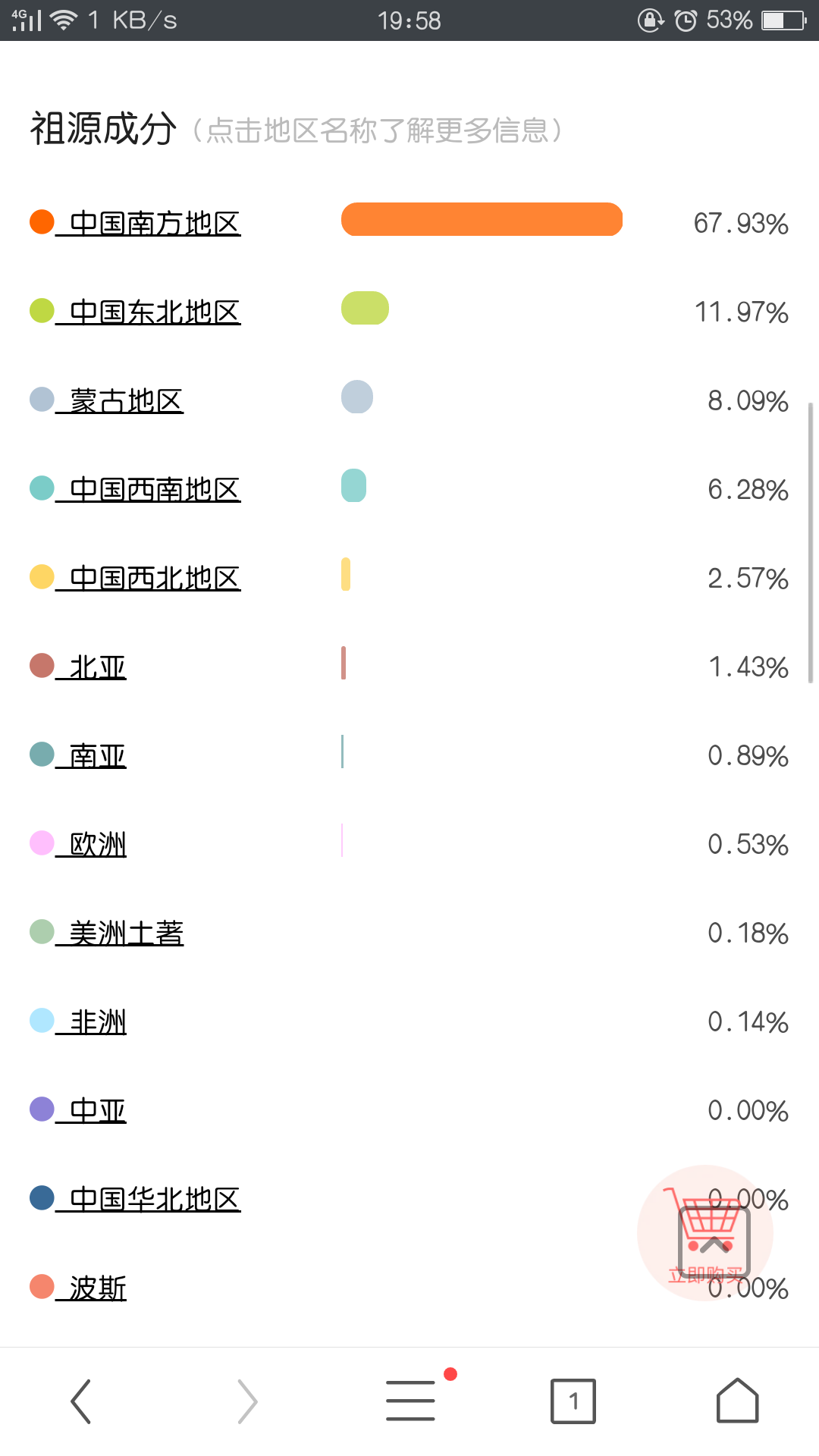View the 中国华北地区 link

pos(148,1199)
